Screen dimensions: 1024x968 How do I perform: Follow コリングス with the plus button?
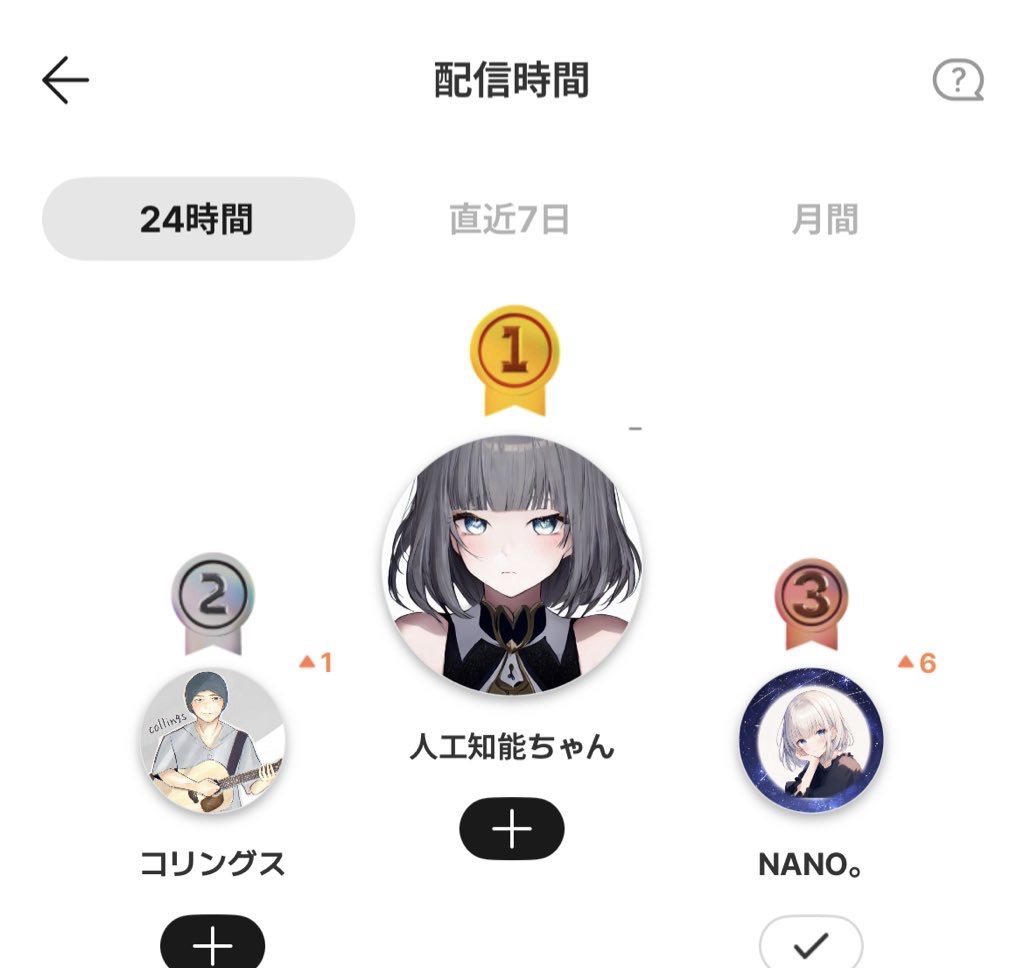[212, 944]
